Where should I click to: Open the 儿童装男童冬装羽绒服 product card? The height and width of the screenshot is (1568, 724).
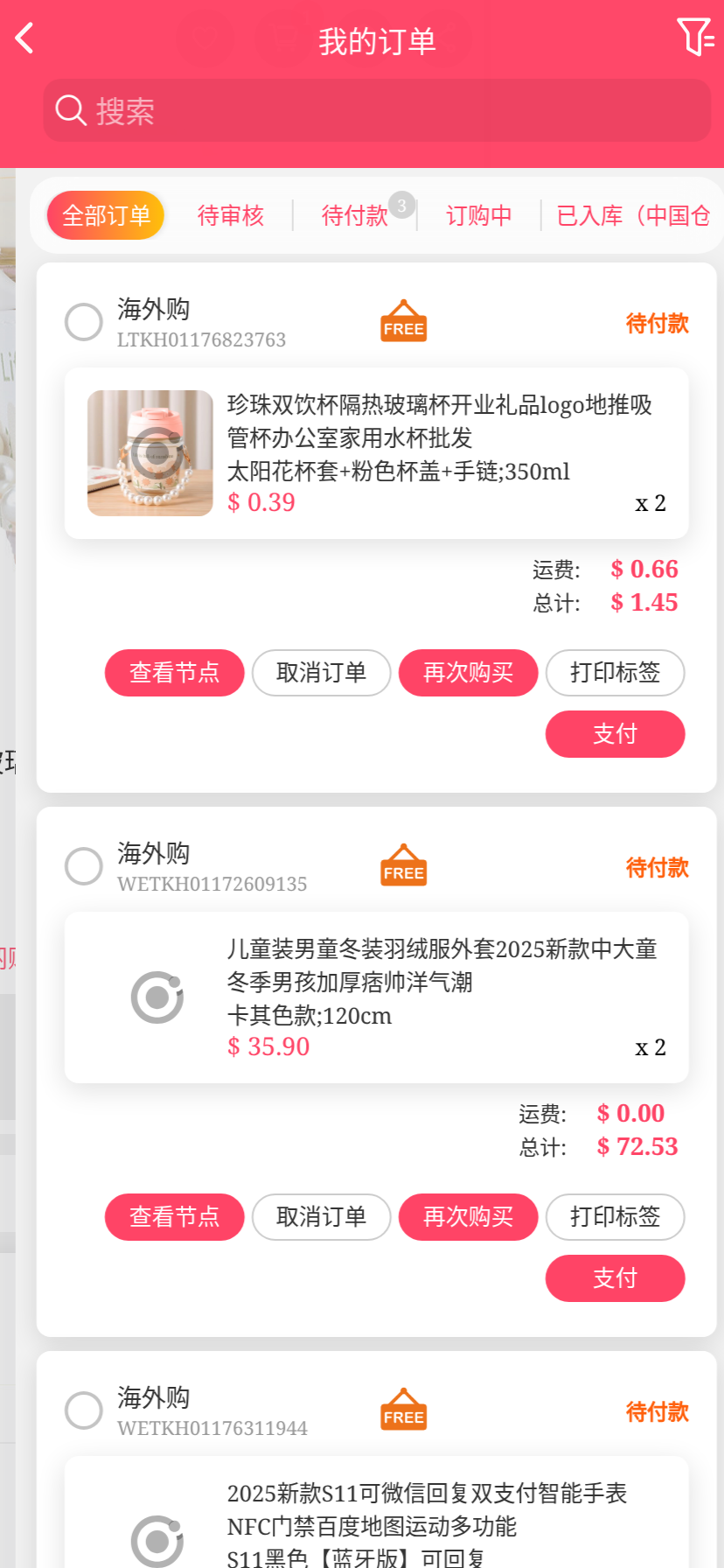click(x=376, y=997)
